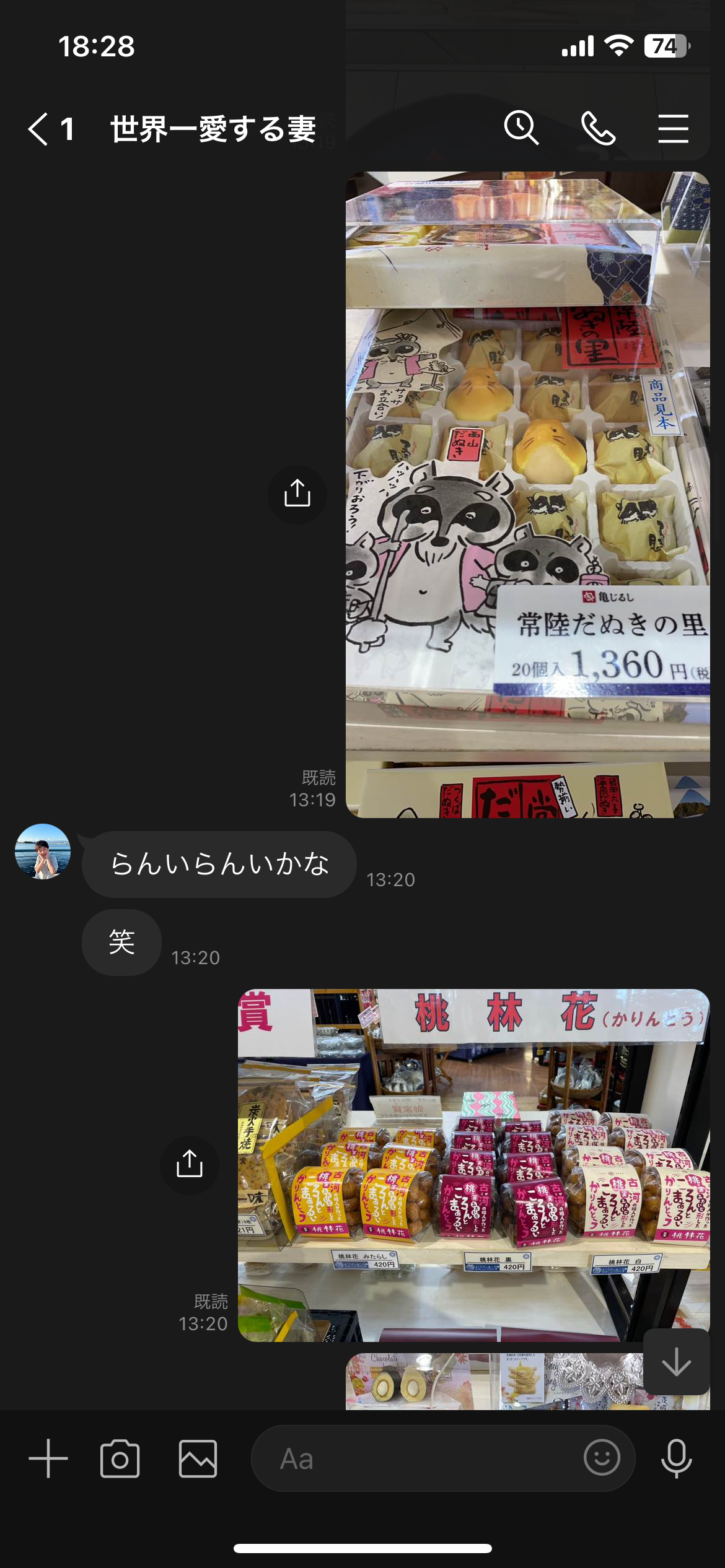Open the 常陸だぬきの里 photo
The width and height of the screenshot is (725, 1568).
click(527, 494)
